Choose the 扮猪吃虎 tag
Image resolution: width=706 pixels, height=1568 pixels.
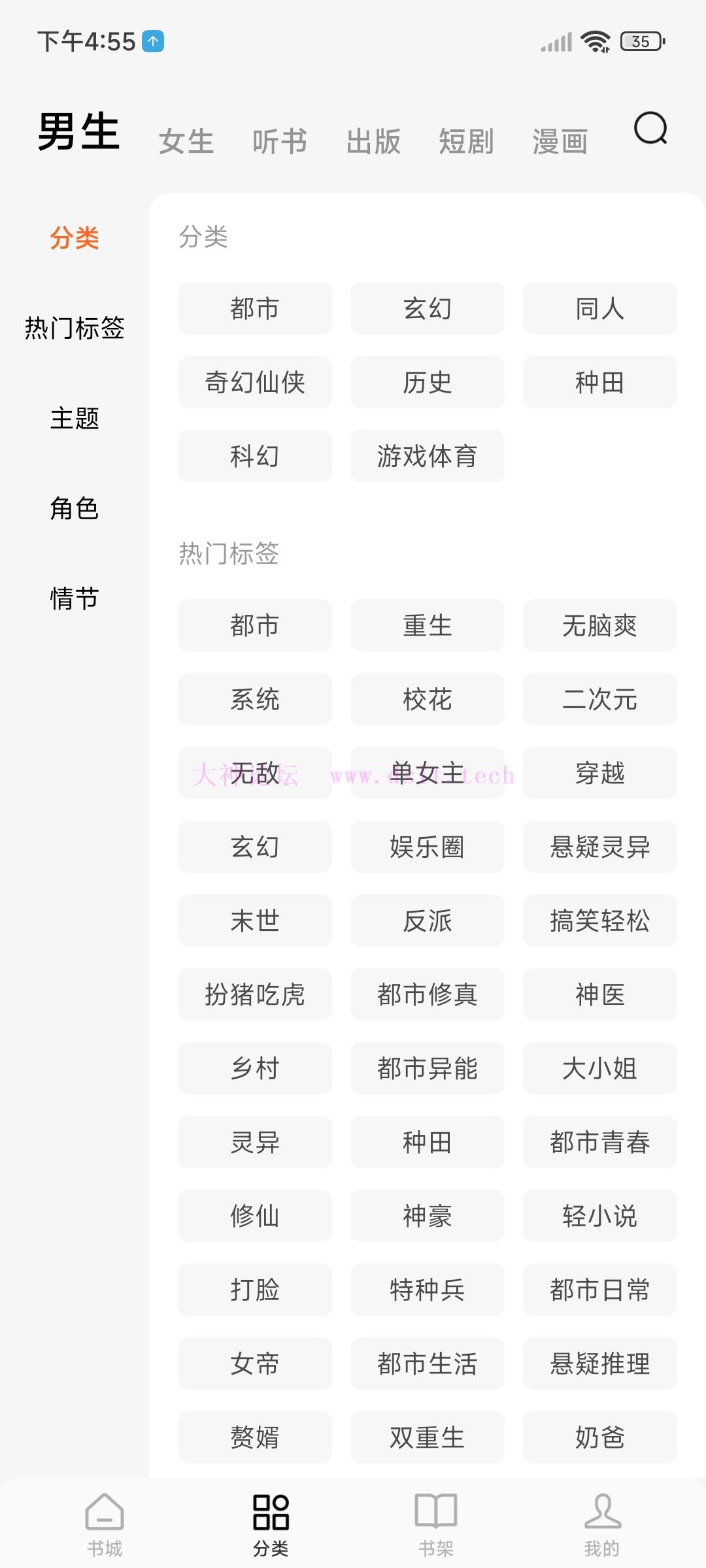(x=255, y=994)
